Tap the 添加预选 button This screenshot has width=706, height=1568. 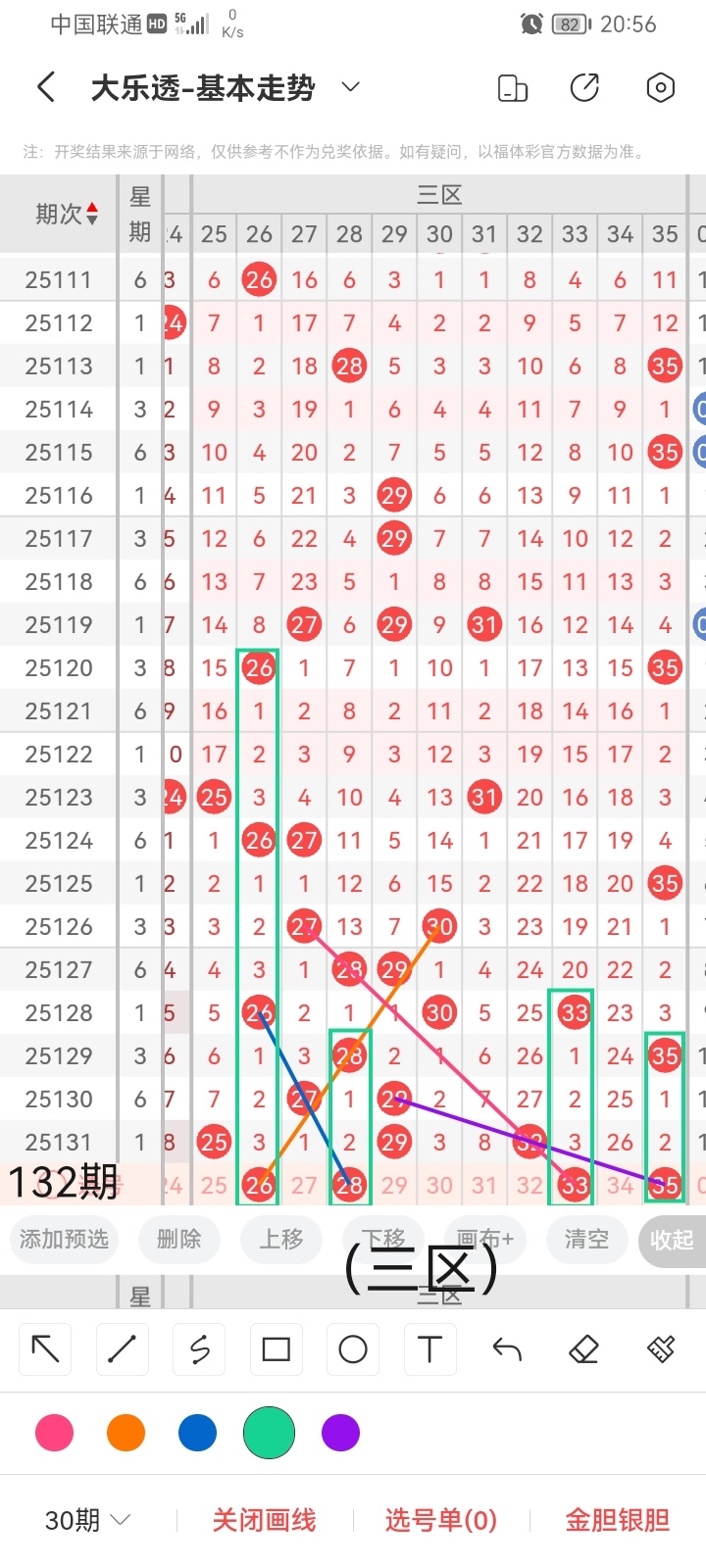coord(64,1240)
